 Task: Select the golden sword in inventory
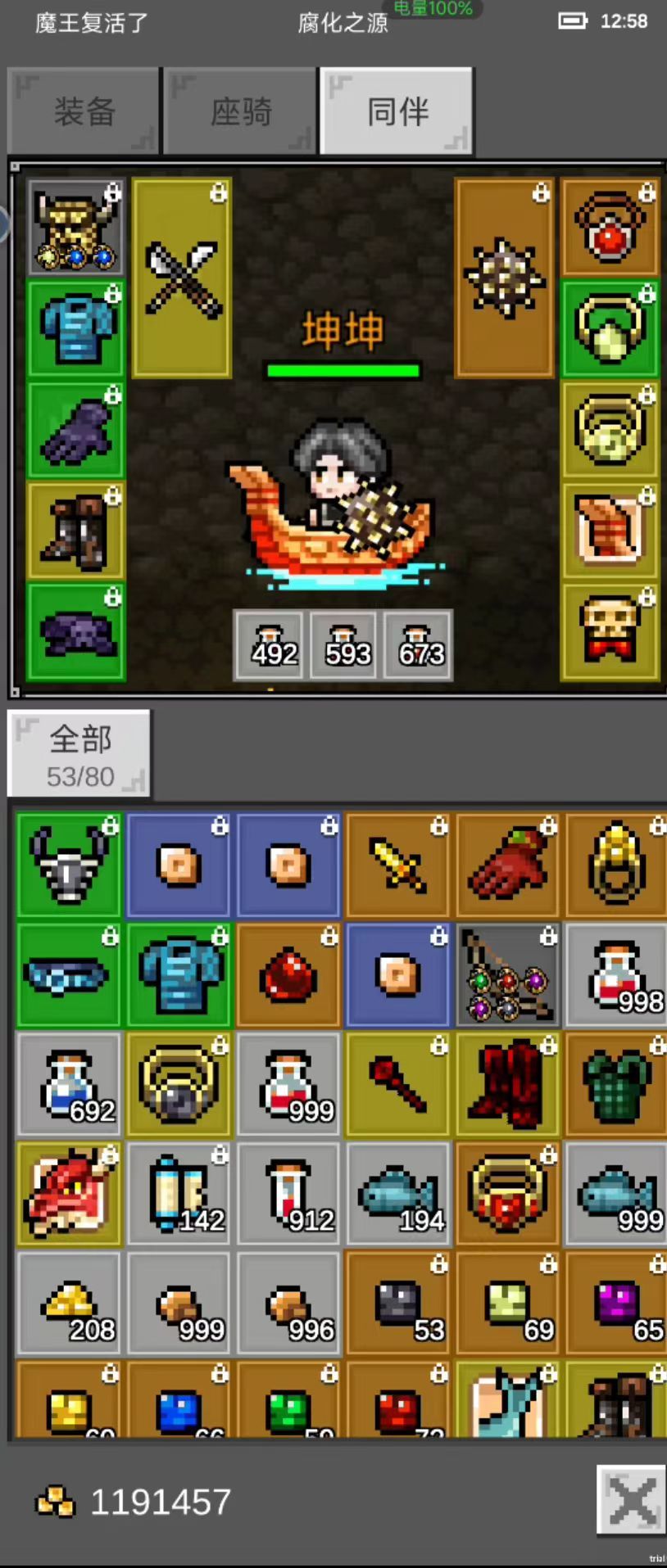[x=397, y=865]
